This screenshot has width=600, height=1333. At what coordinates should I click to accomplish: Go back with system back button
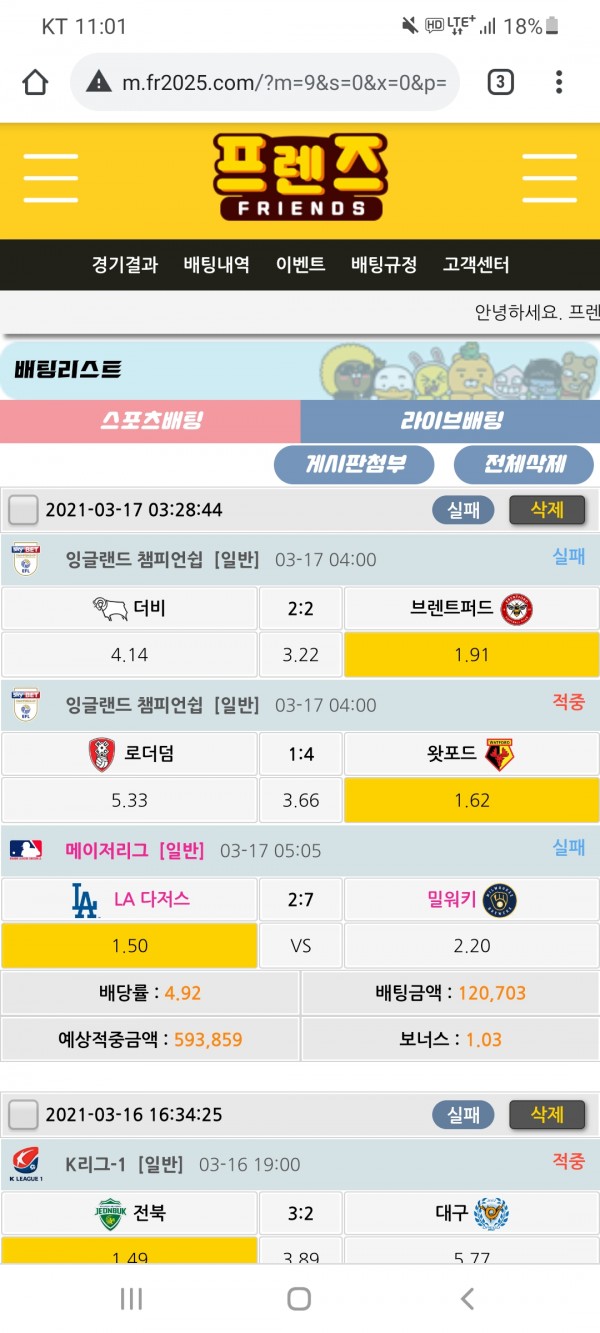coord(466,1298)
